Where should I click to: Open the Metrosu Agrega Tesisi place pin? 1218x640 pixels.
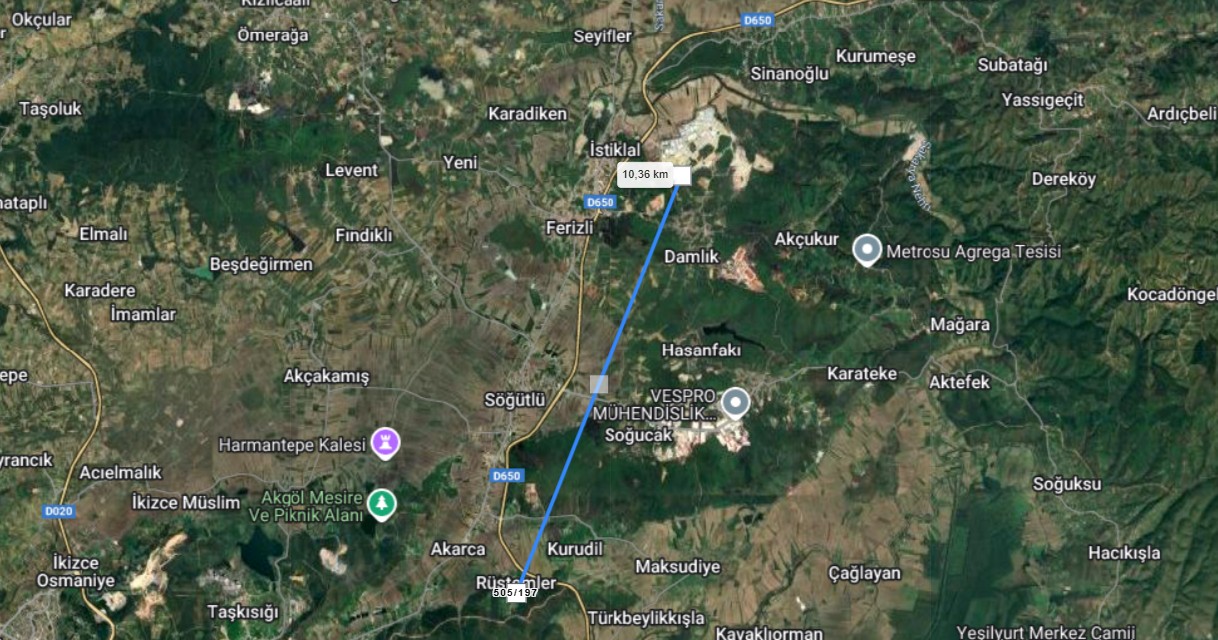click(867, 248)
